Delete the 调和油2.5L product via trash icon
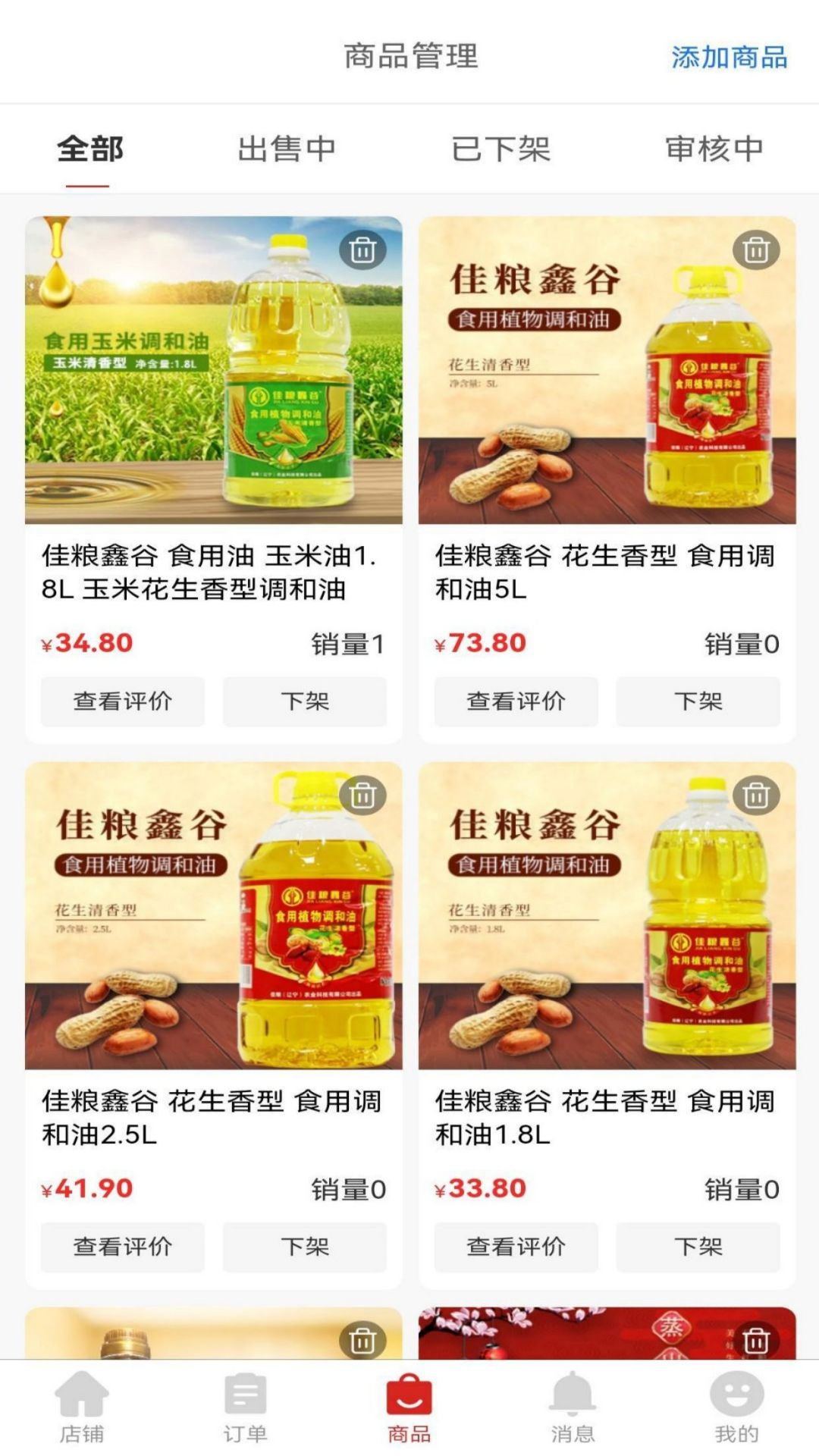 (x=362, y=795)
